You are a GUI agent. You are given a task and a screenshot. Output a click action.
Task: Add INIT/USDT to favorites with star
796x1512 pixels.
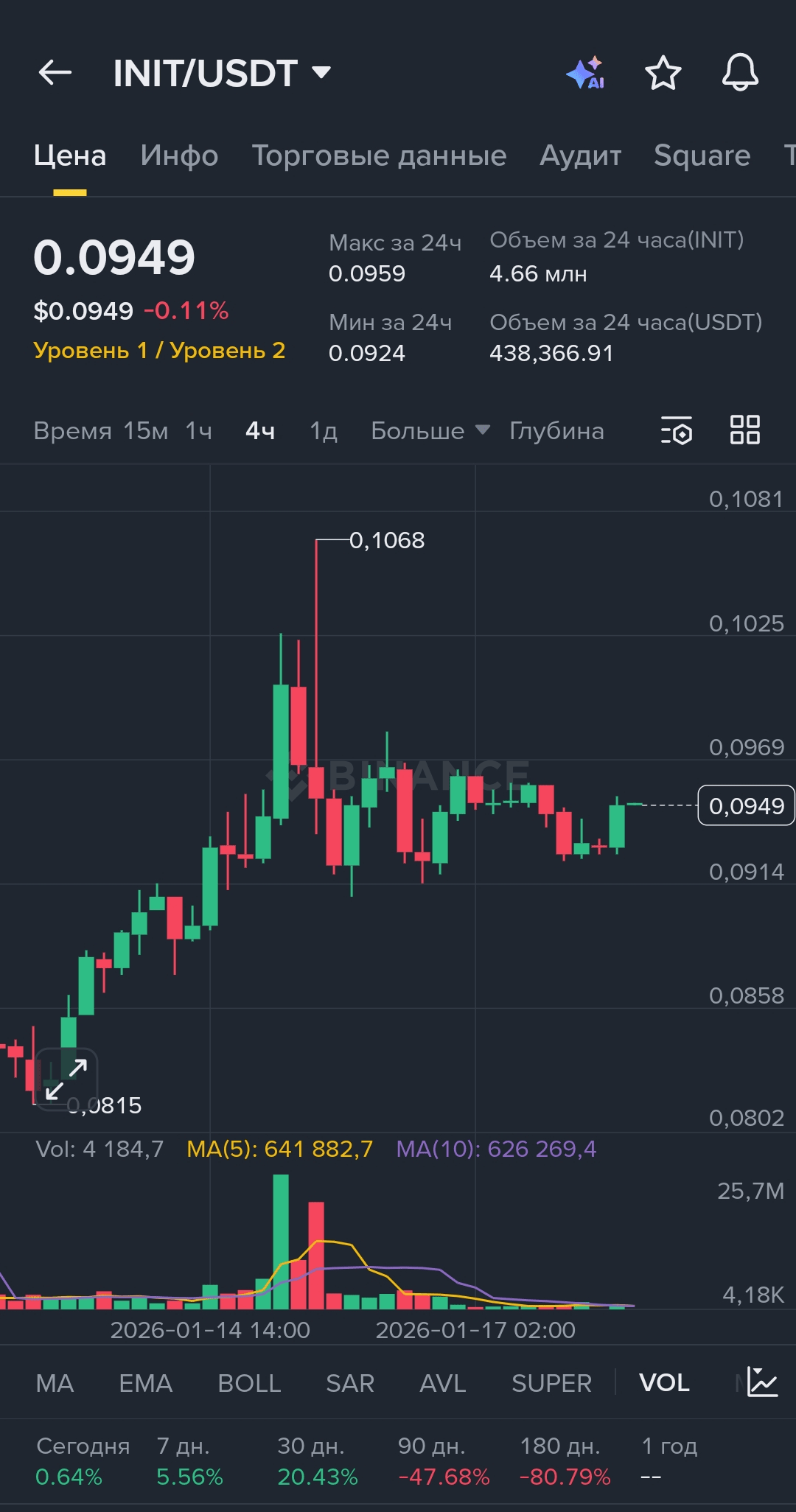coord(663,73)
